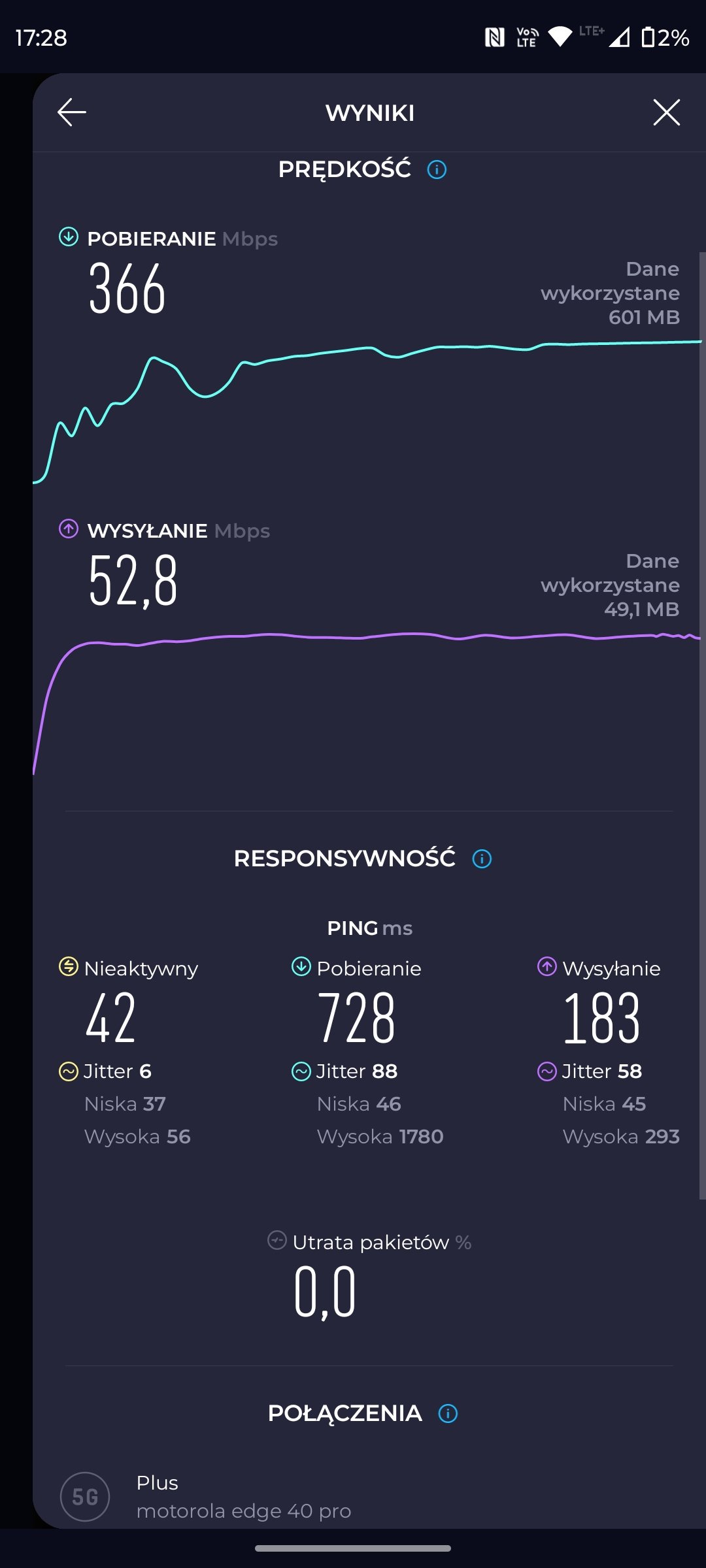Go back using the top-left arrow

pyautogui.click(x=72, y=112)
